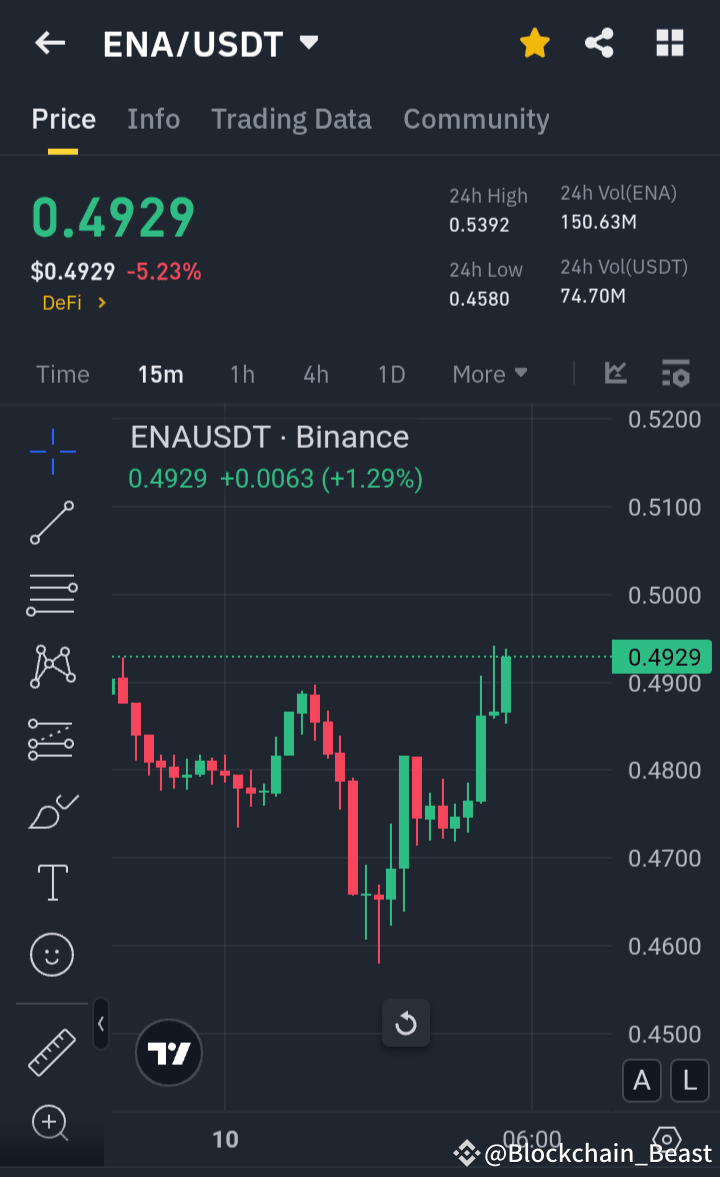Select the trend line drawing tool
The image size is (720, 1177).
51,523
